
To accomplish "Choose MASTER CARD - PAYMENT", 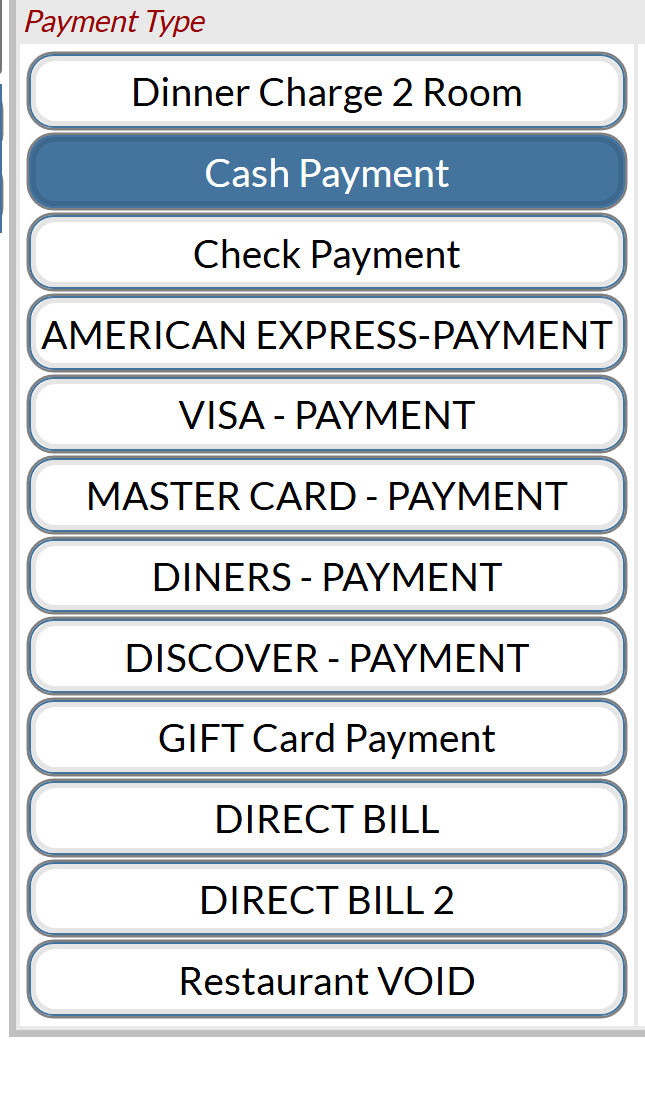I will point(327,495).
